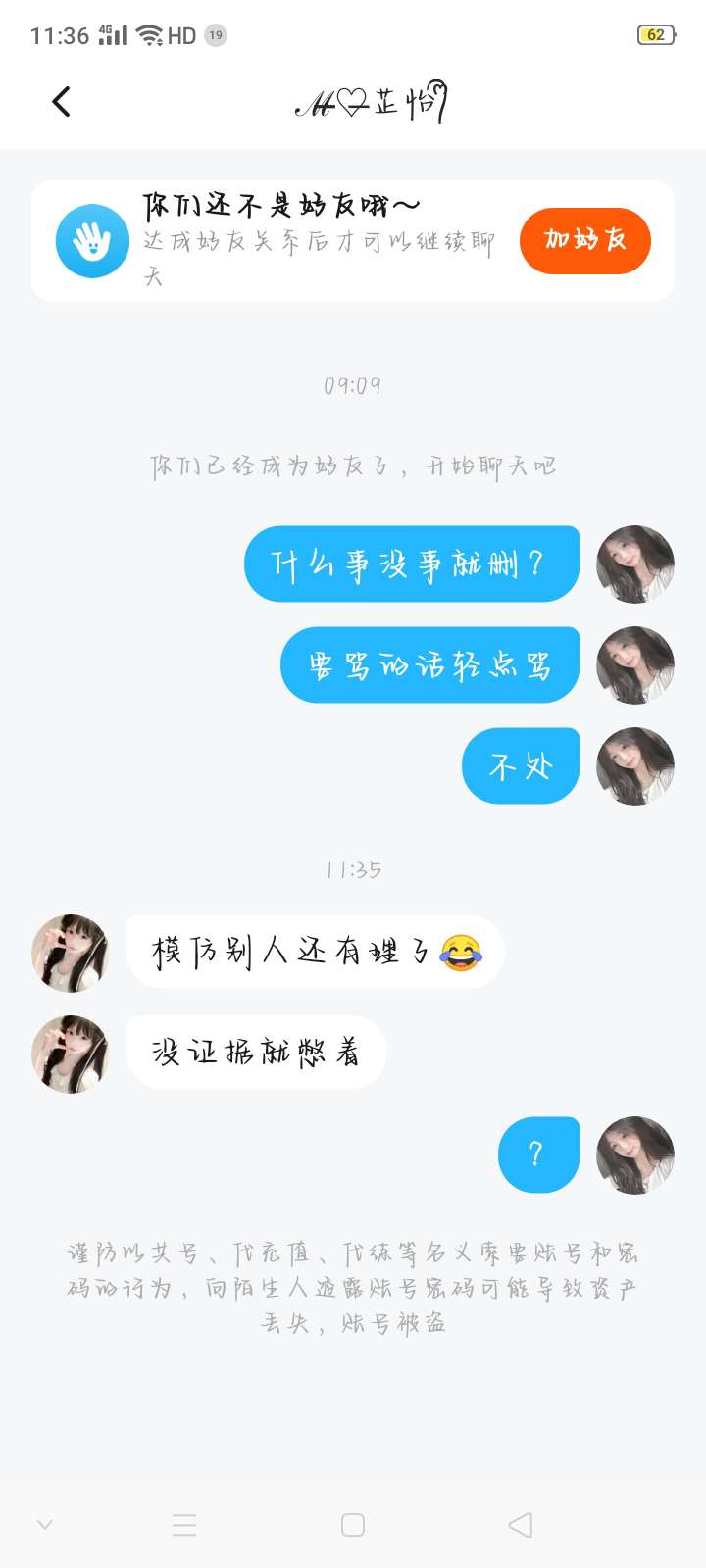Open sender's avatar beside 什么事没事就删？
The height and width of the screenshot is (1568, 706).
tap(635, 564)
